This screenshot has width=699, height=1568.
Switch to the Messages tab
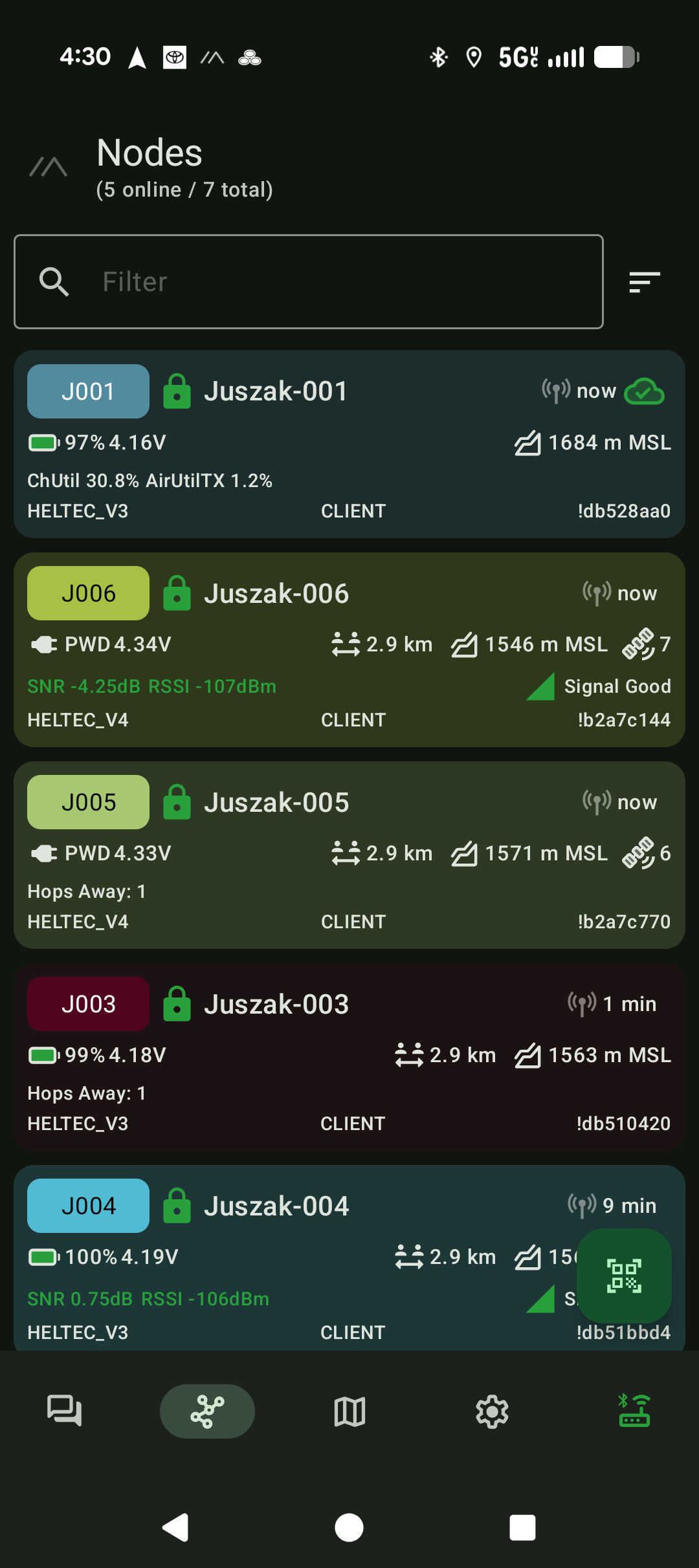click(65, 1411)
